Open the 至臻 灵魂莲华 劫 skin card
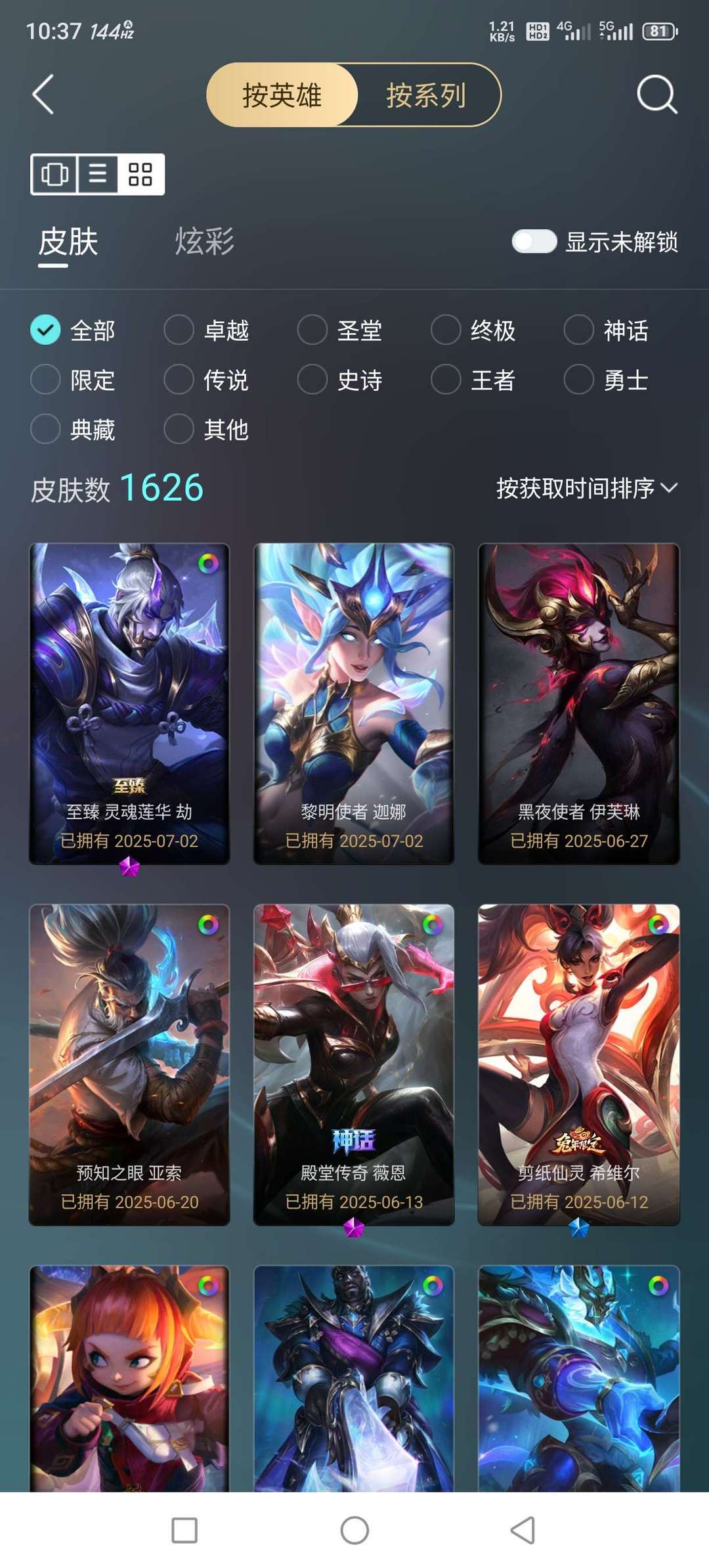The height and width of the screenshot is (1568, 709). coord(129,704)
